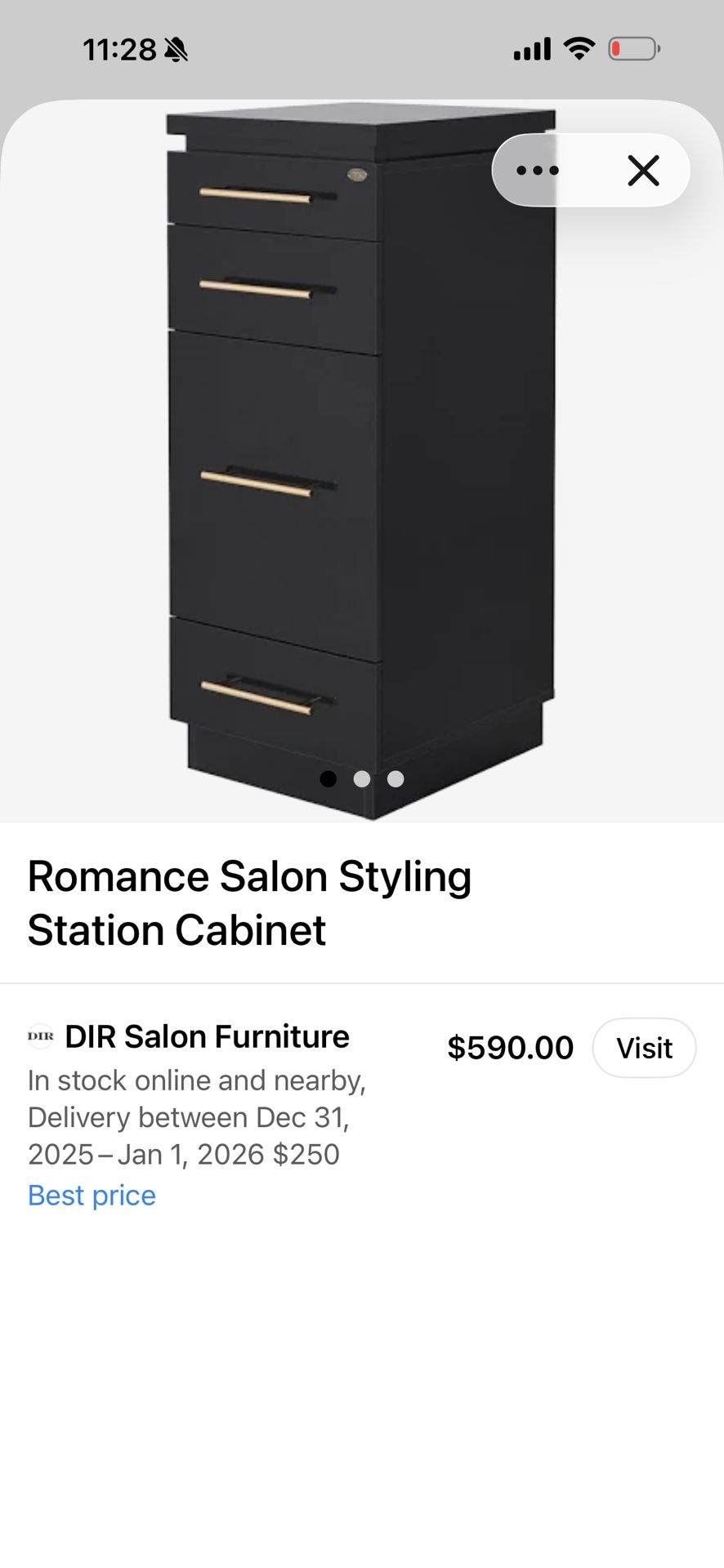Tap the Visit button

point(644,1048)
